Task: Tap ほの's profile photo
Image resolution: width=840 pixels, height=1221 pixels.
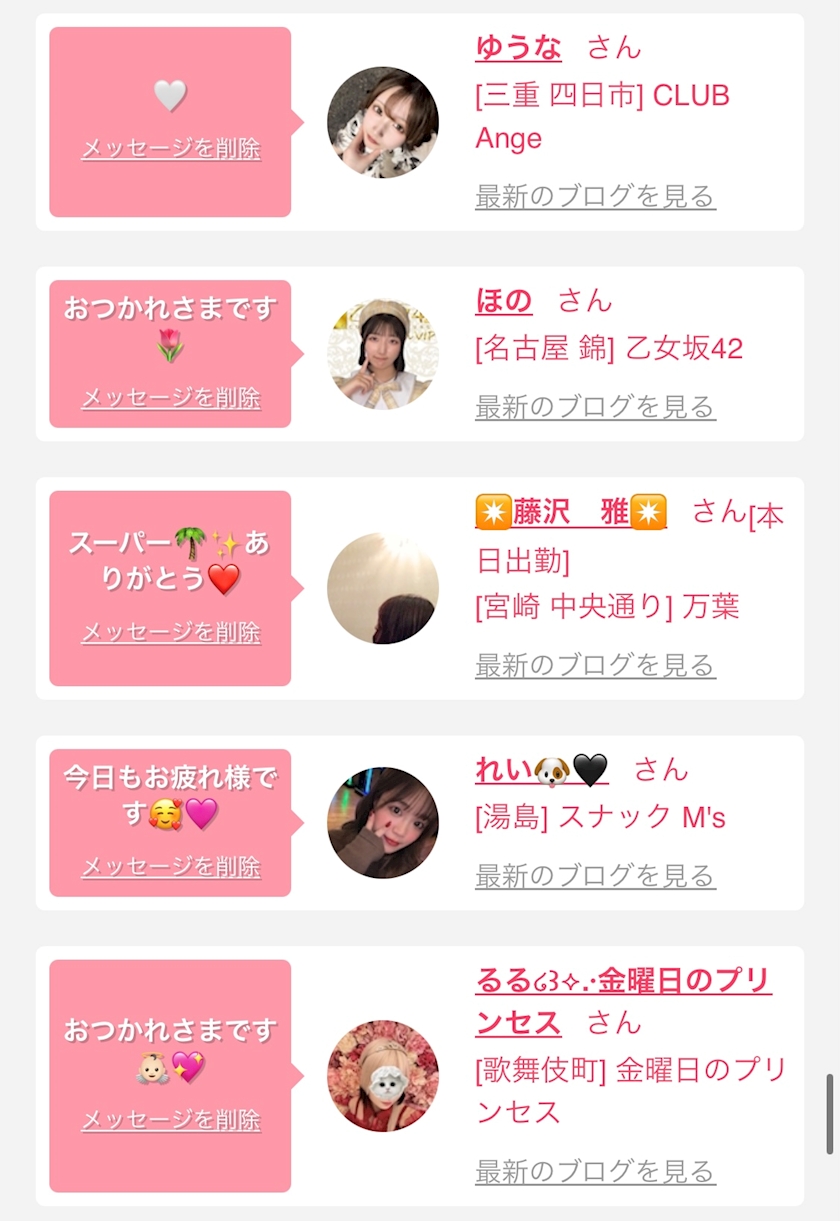Action: (x=383, y=354)
